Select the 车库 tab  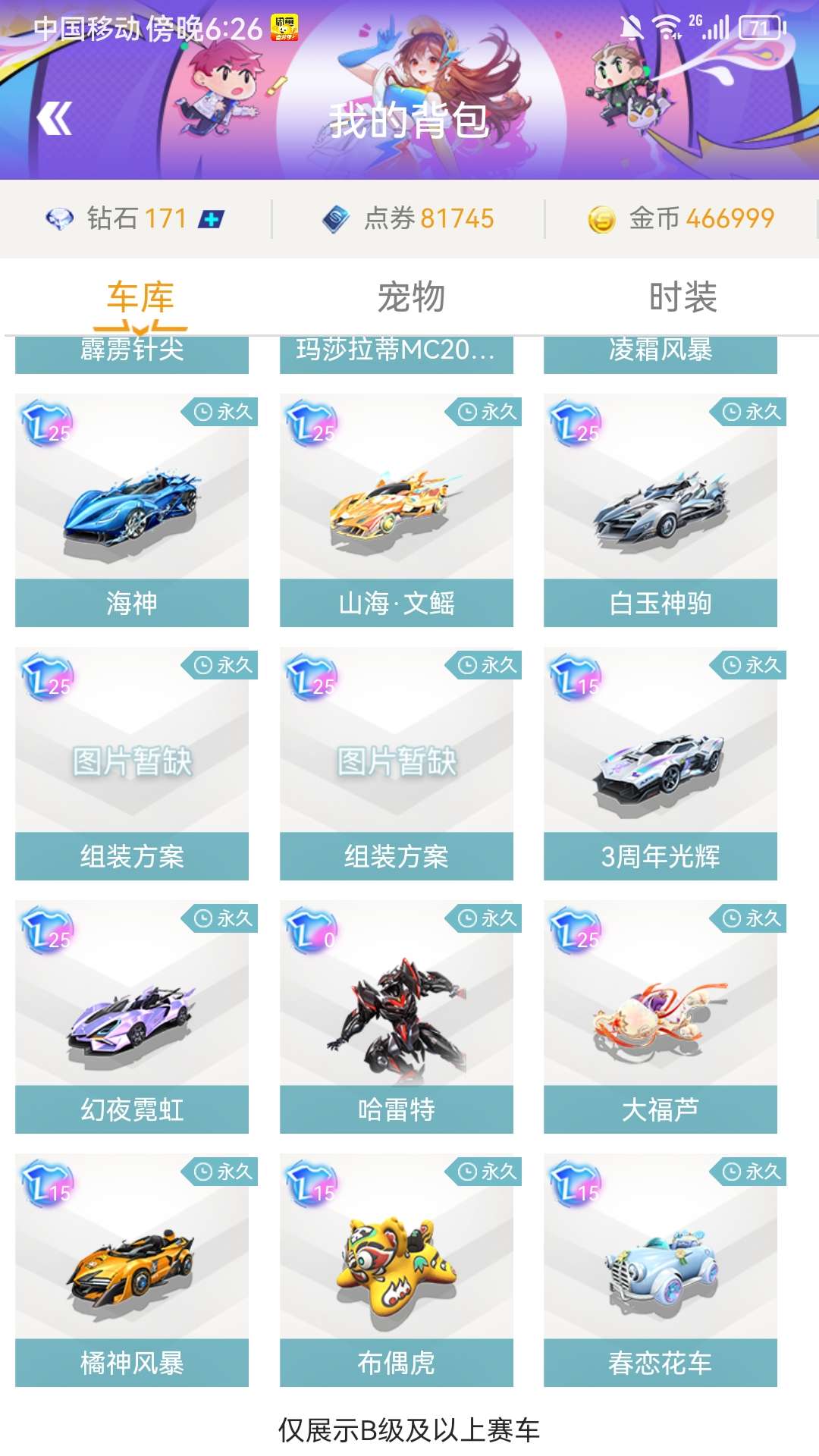coord(140,297)
